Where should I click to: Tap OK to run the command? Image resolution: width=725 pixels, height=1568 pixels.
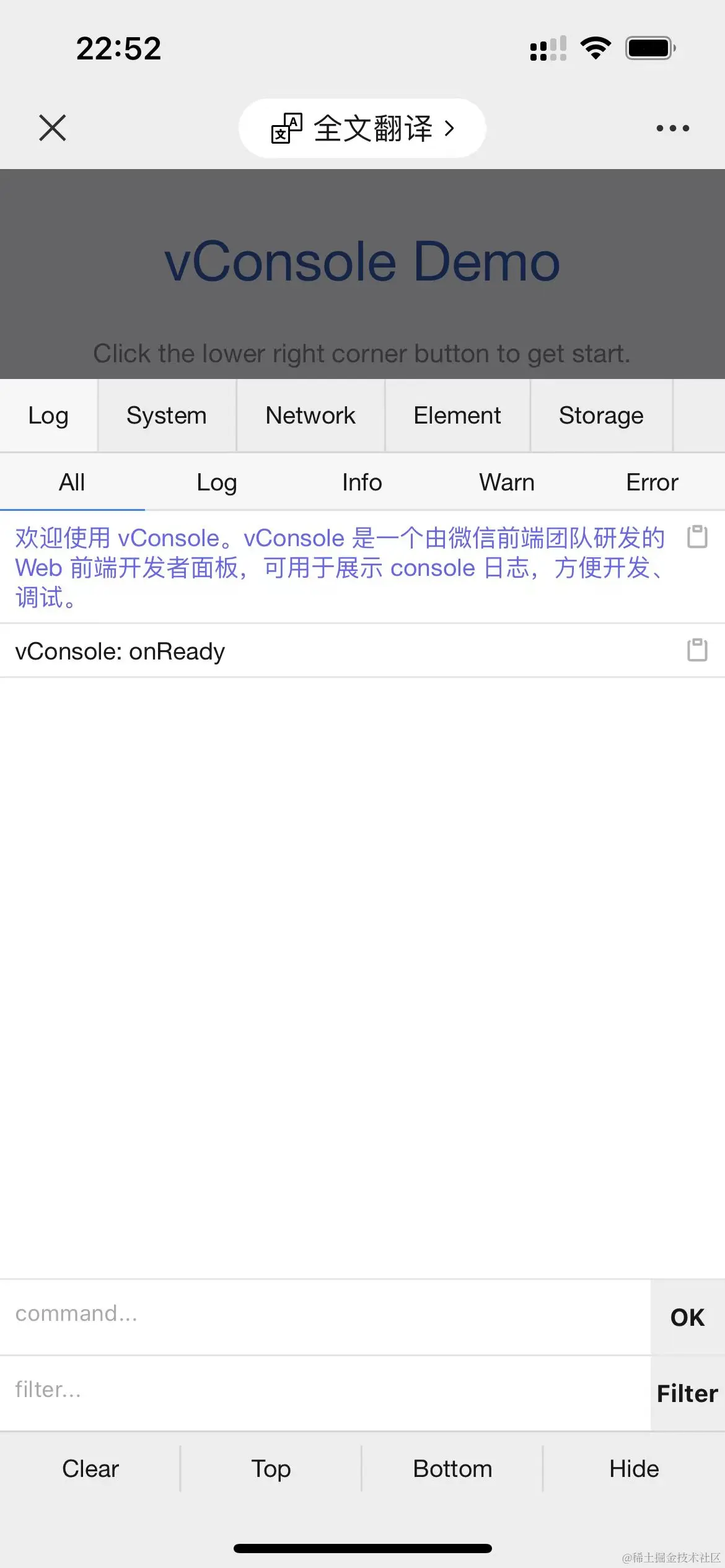pos(687,1317)
